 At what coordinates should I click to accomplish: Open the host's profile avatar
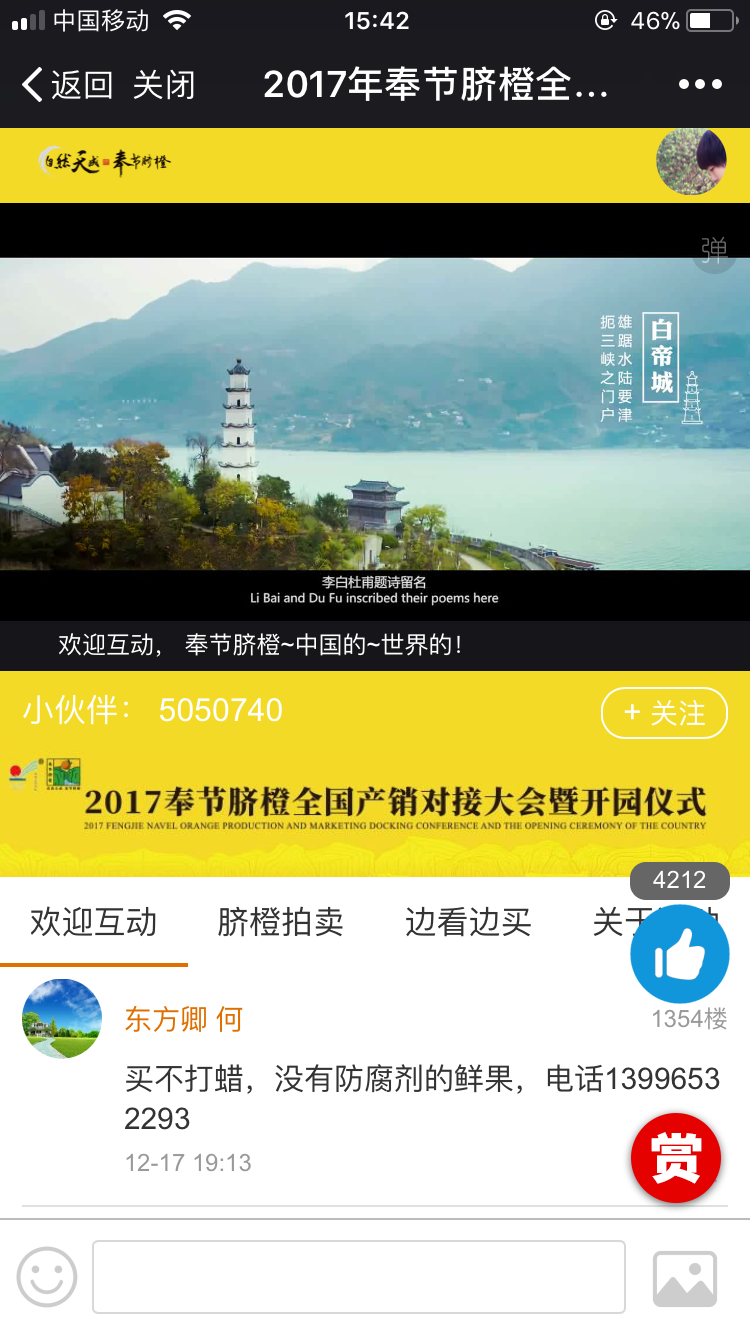691,162
